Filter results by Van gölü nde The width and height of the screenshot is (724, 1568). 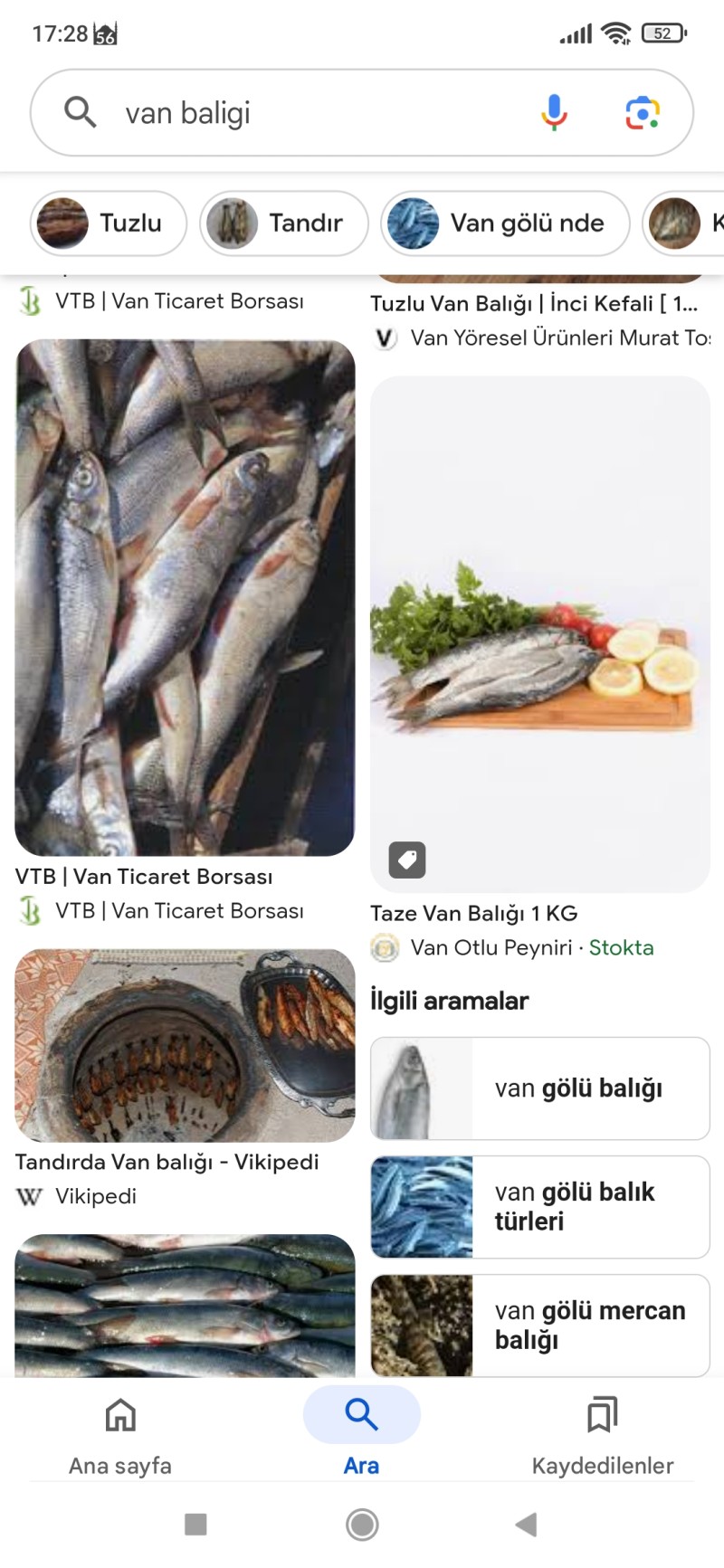pyautogui.click(x=504, y=223)
